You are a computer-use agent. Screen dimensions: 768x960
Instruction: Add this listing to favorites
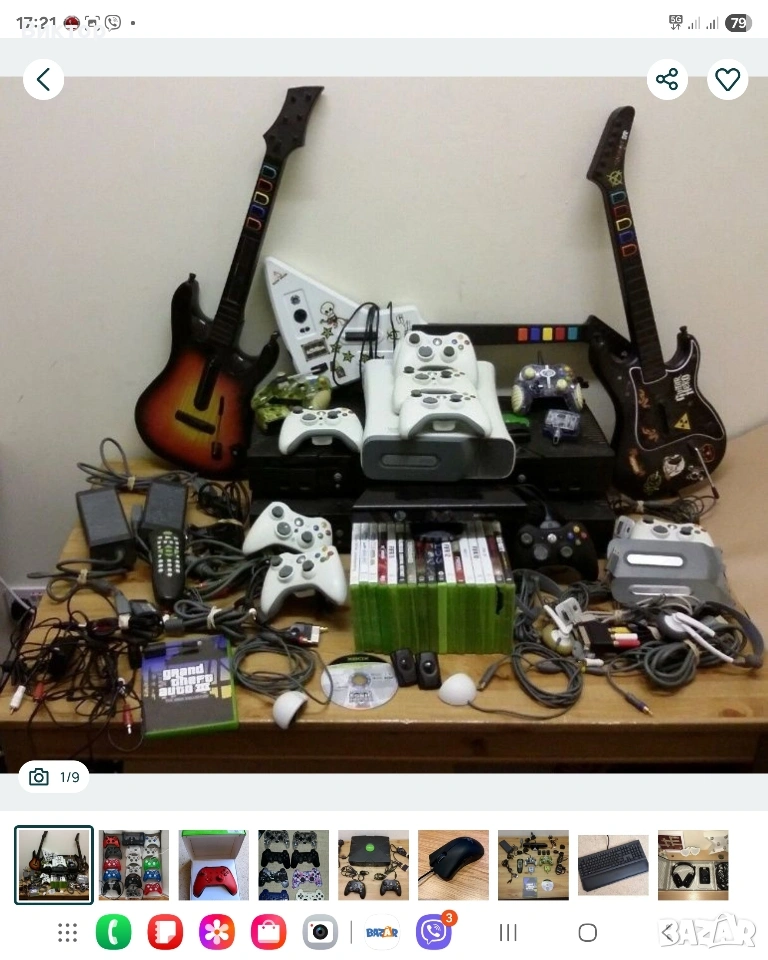(x=728, y=79)
